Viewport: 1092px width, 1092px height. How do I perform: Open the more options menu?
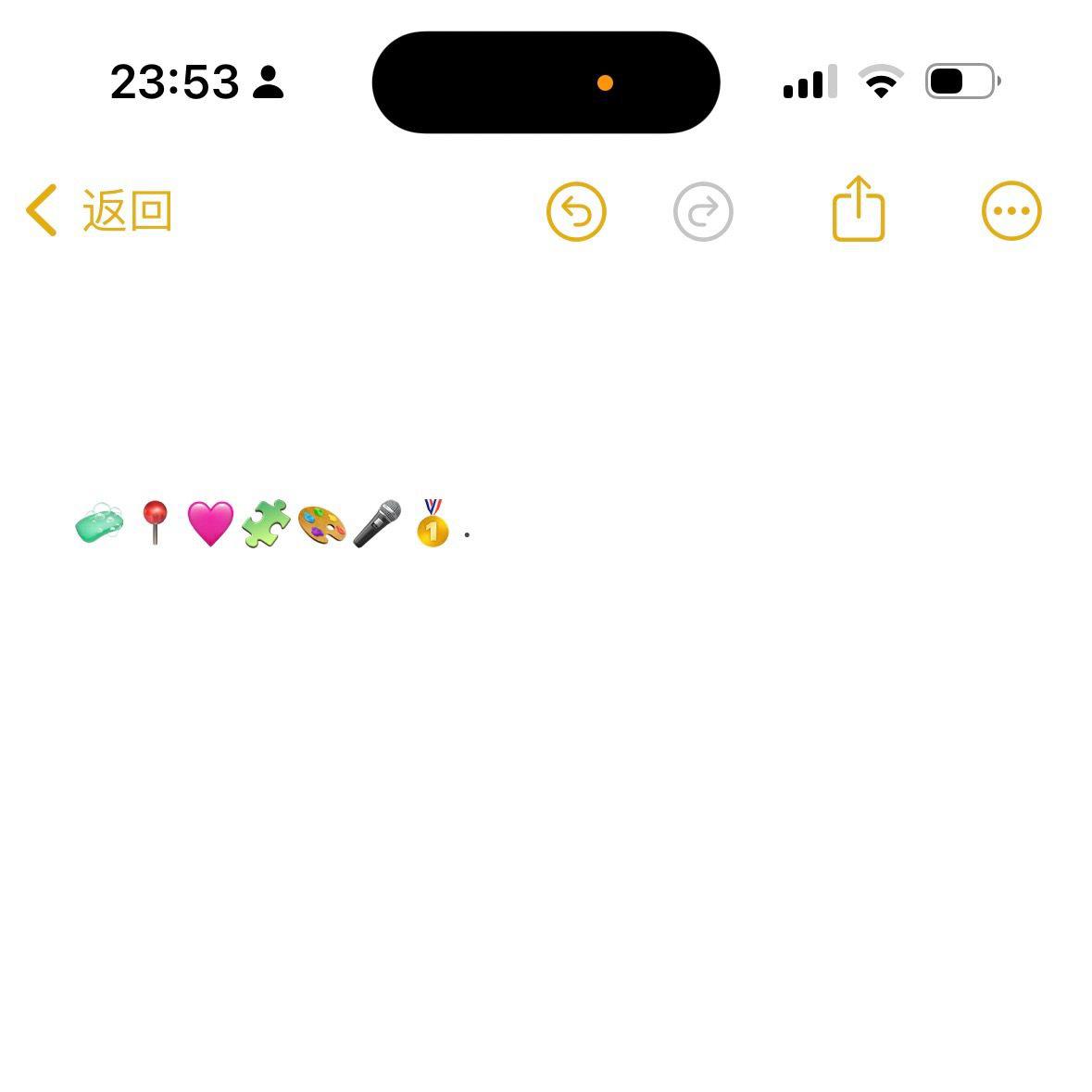pos(1011,211)
